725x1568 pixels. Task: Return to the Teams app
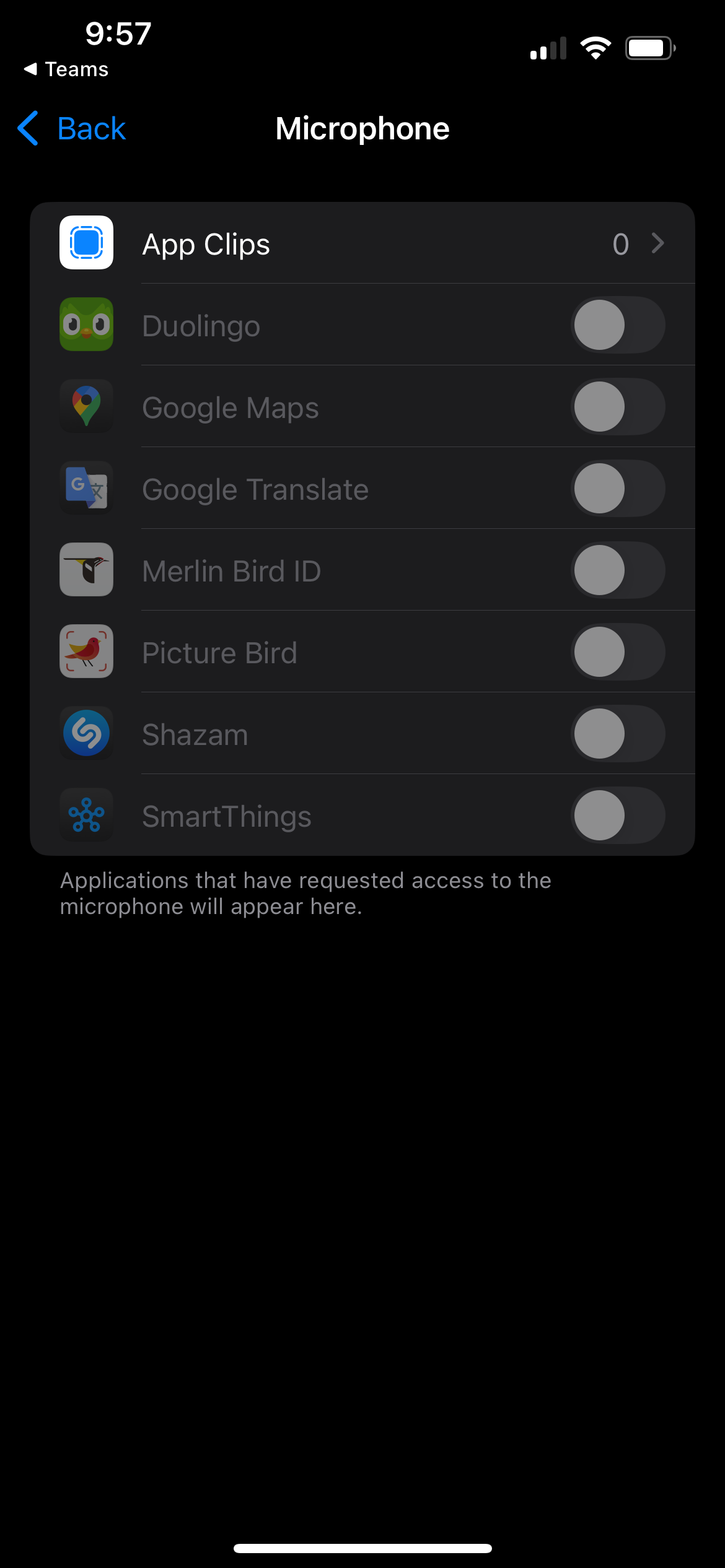pyautogui.click(x=67, y=69)
